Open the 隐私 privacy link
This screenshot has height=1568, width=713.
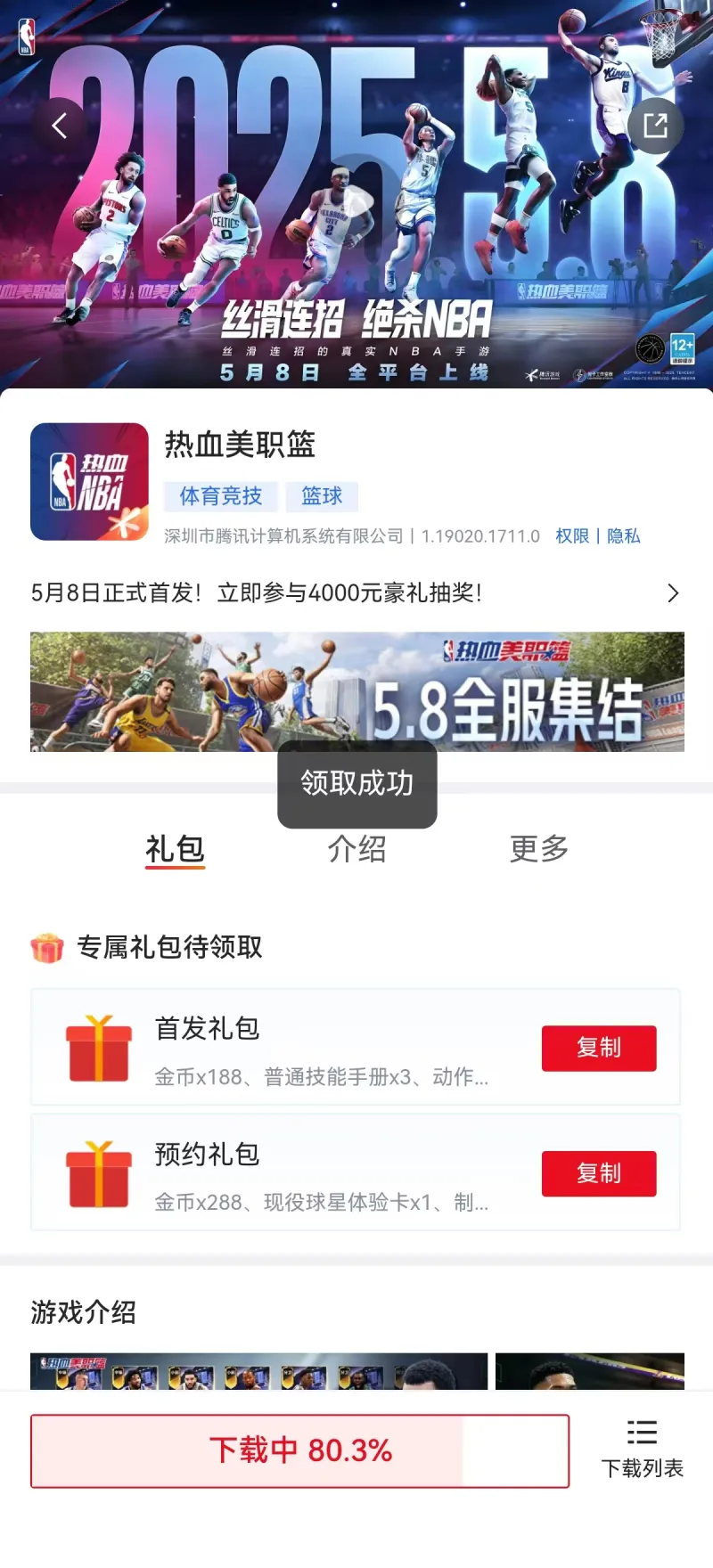623,536
